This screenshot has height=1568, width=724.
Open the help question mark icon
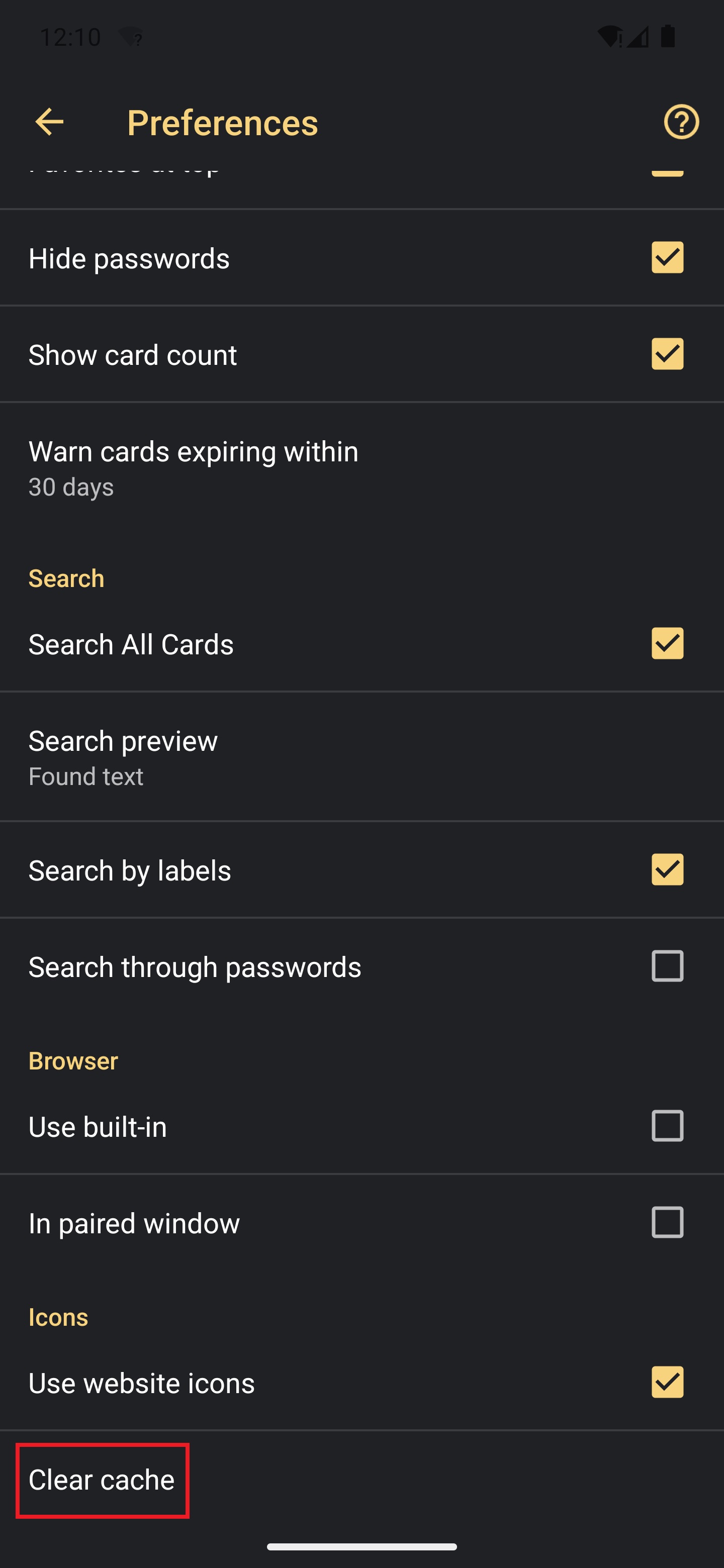pos(681,122)
